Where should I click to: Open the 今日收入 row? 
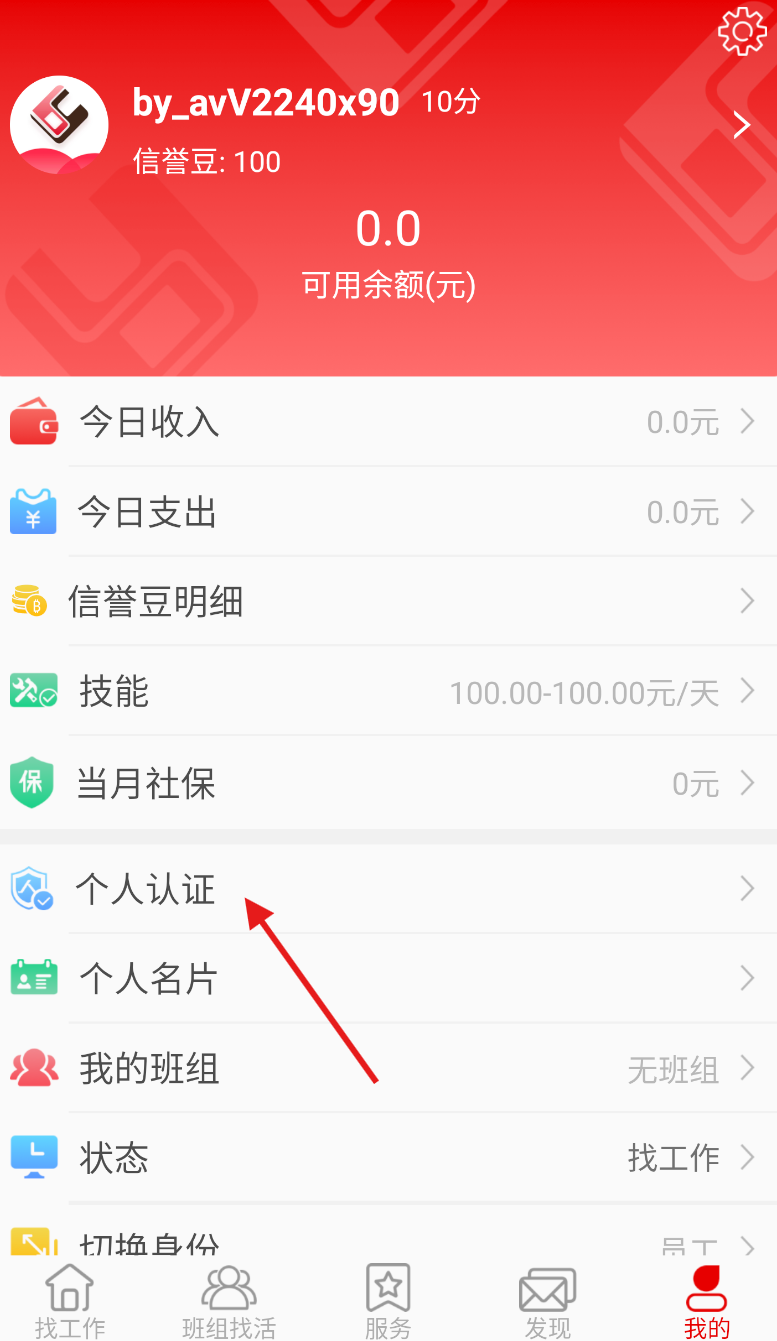388,422
